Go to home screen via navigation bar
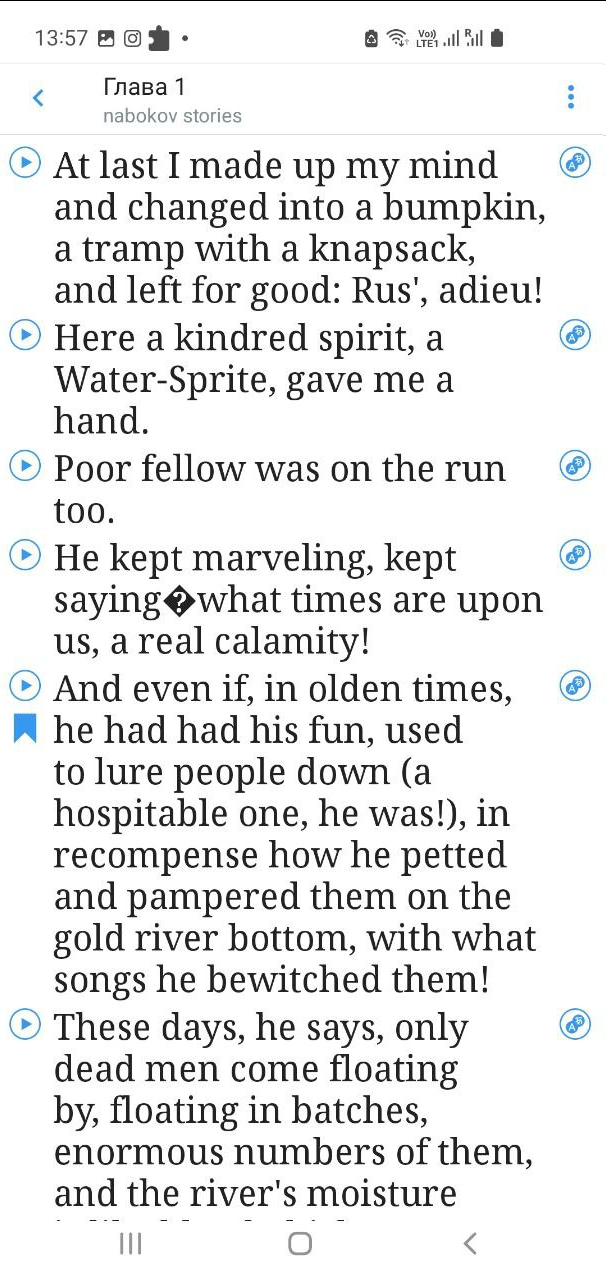Image resolution: width=606 pixels, height=1280 pixels. pos(300,1243)
